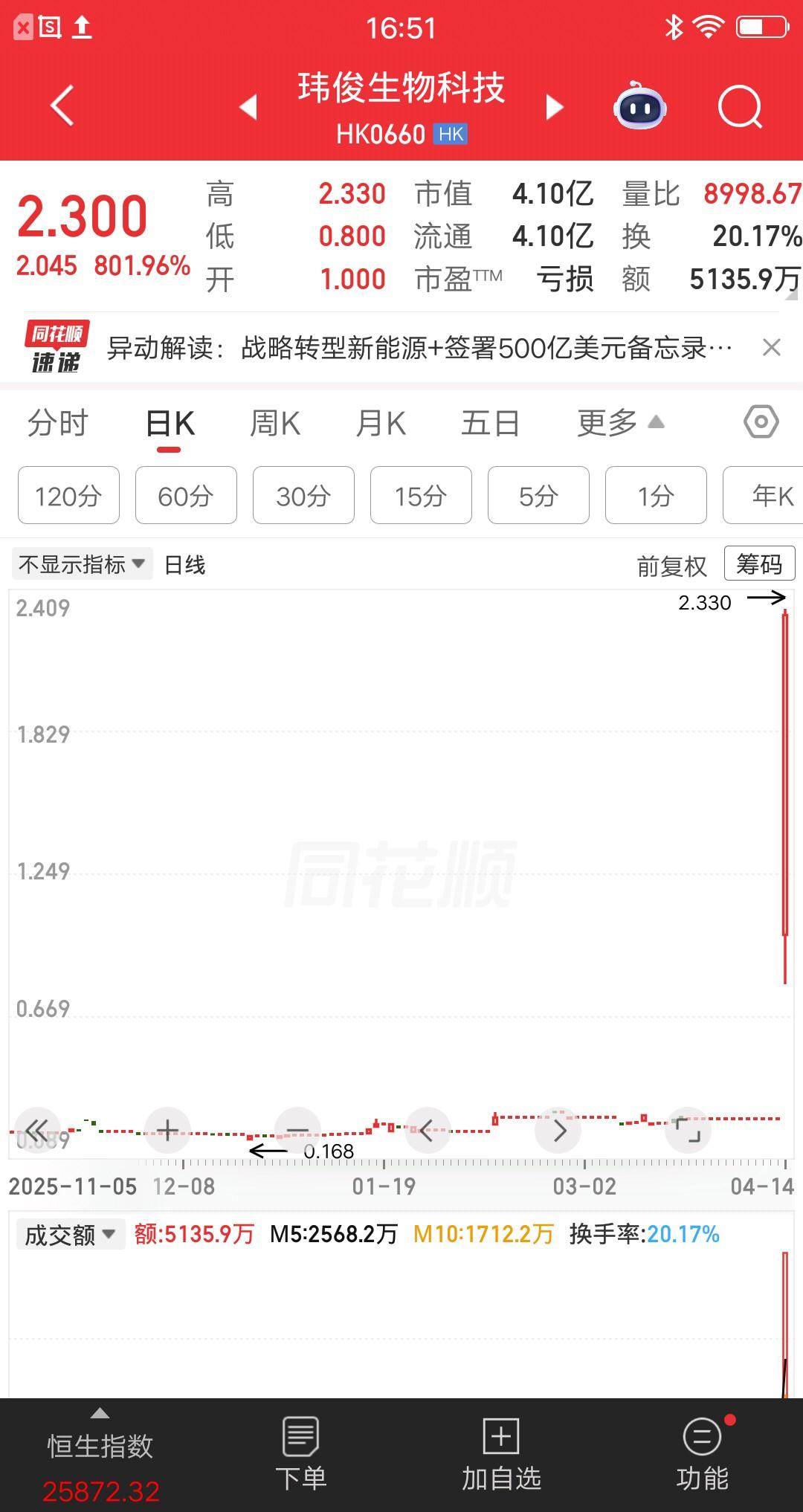Open the AI assistant robot icon
Viewport: 803px width, 1512px height.
(x=641, y=107)
